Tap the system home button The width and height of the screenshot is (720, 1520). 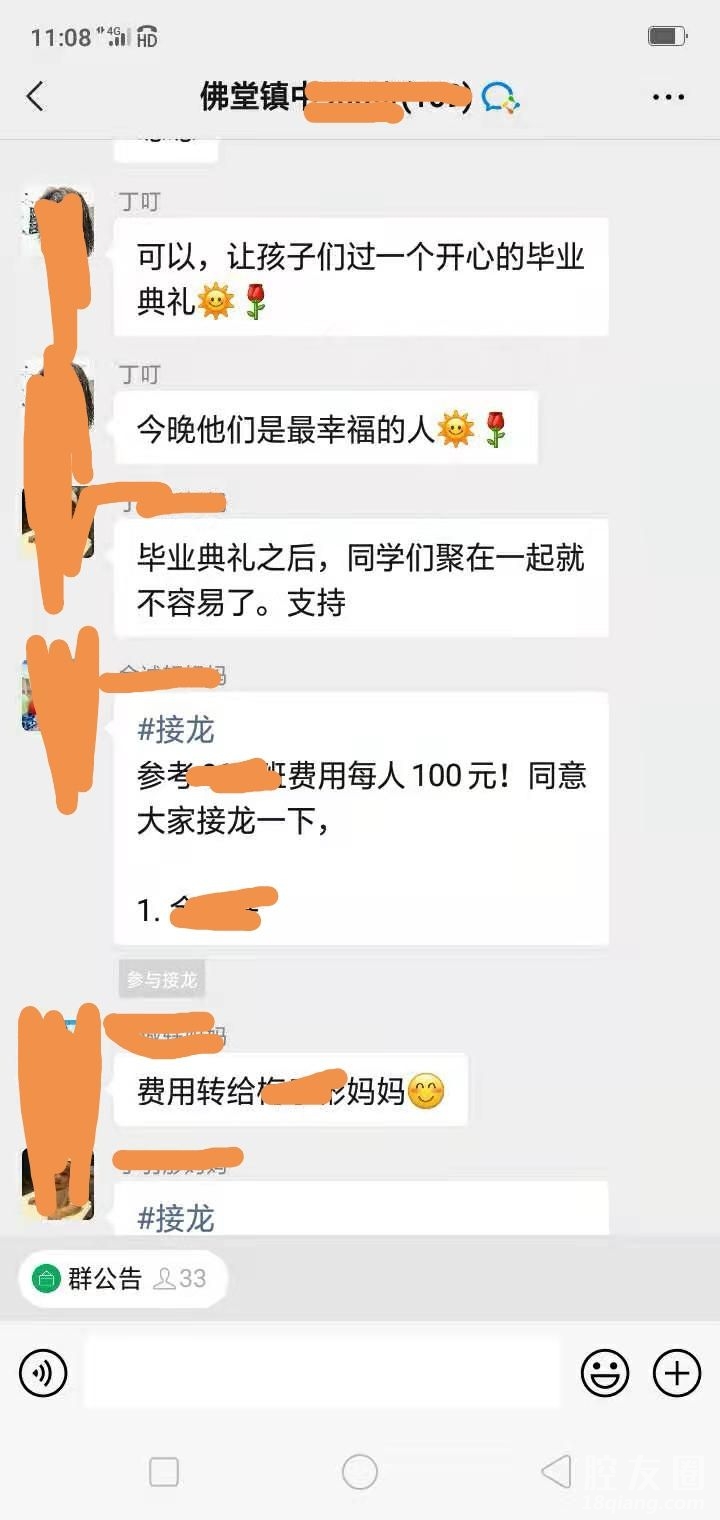click(x=360, y=1471)
